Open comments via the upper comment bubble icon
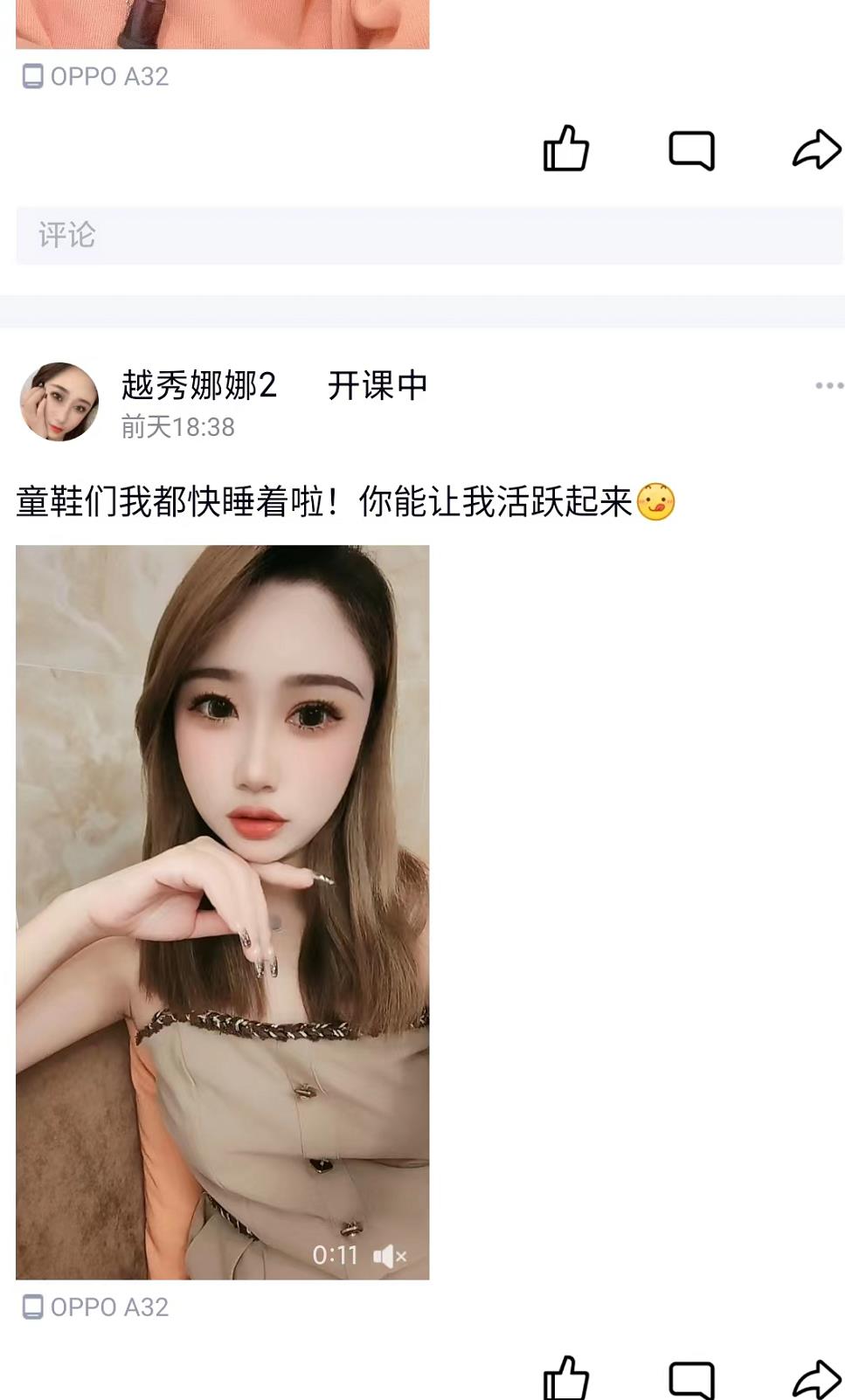 [x=691, y=150]
